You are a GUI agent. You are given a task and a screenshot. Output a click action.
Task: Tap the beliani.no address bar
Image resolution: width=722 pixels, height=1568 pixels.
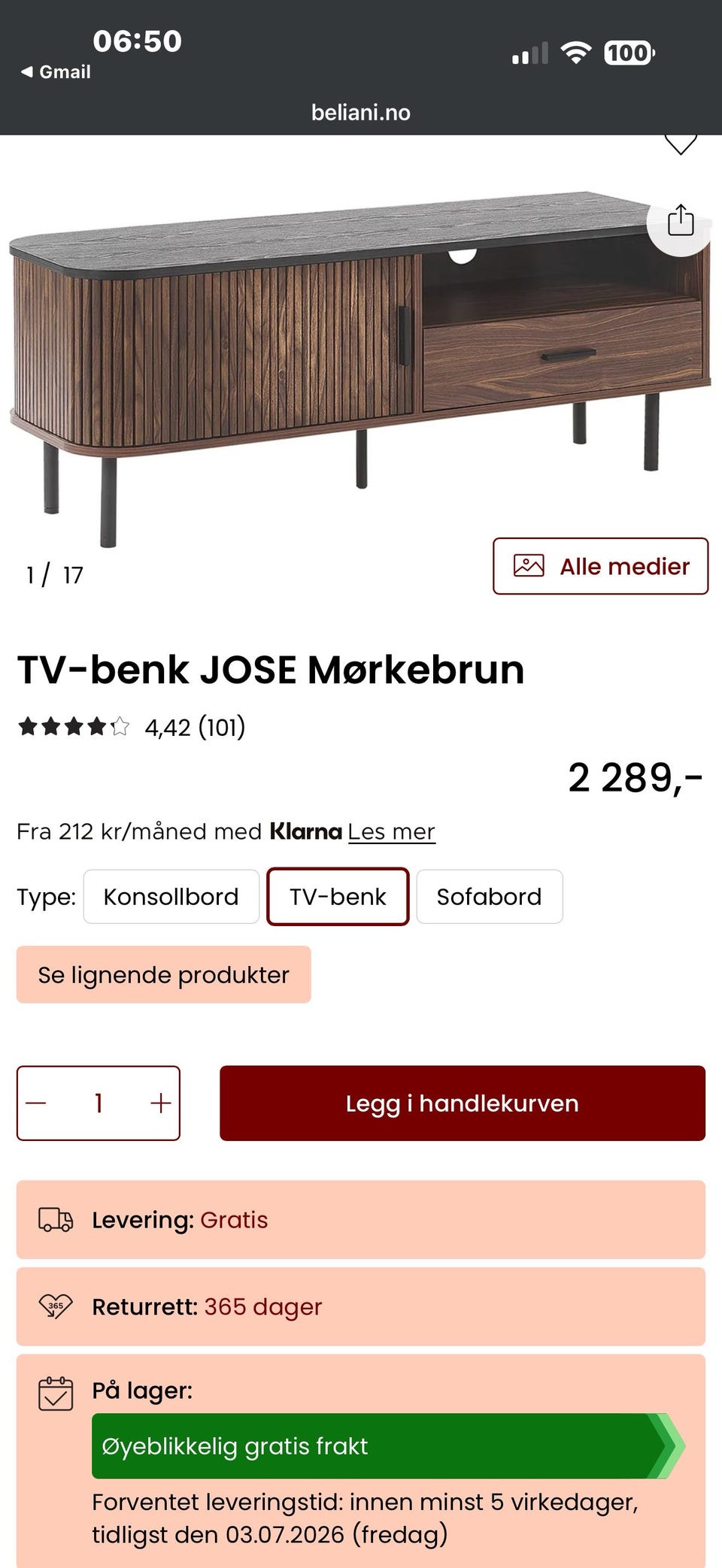(361, 113)
